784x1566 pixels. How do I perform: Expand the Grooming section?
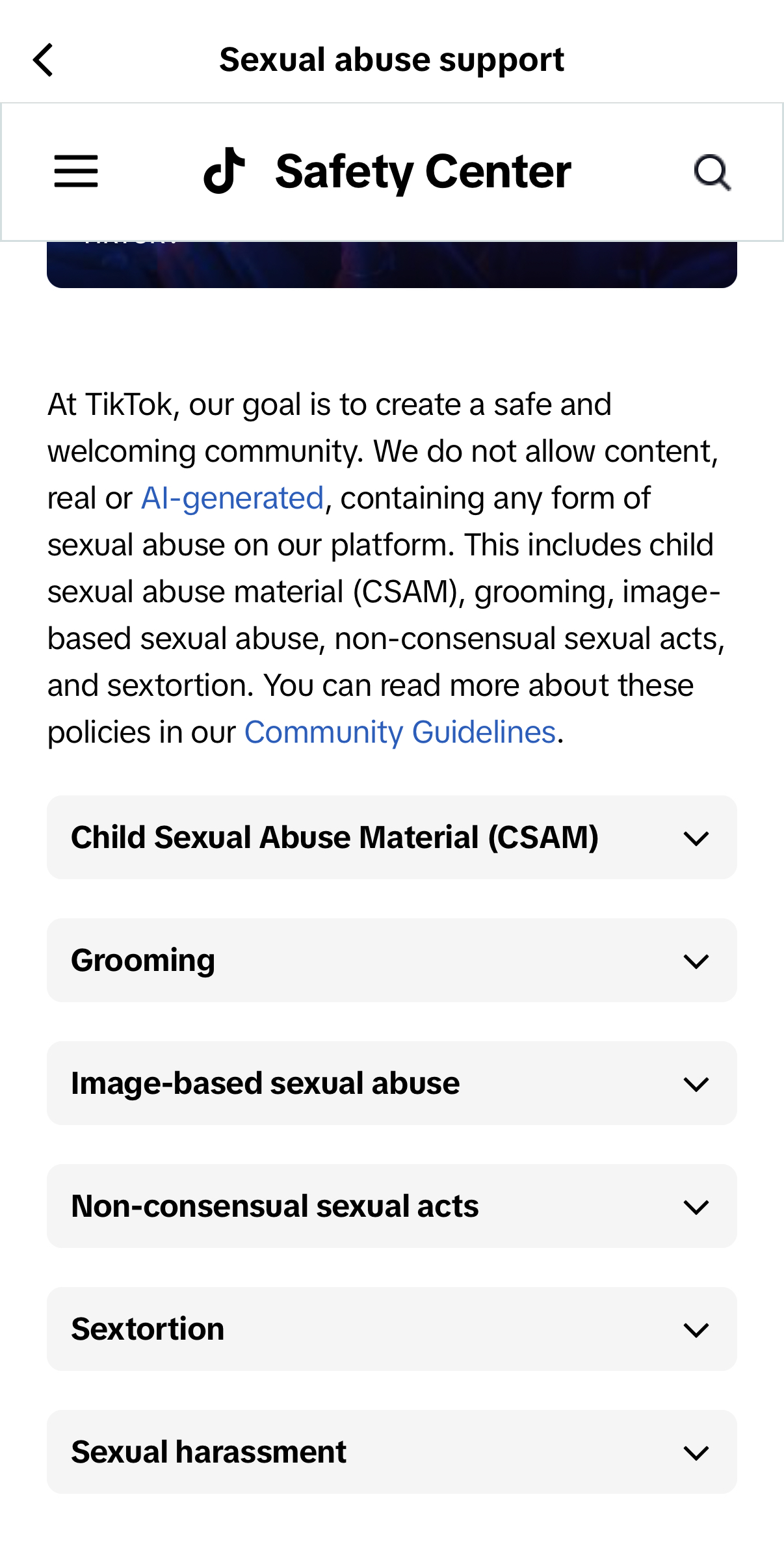(391, 961)
